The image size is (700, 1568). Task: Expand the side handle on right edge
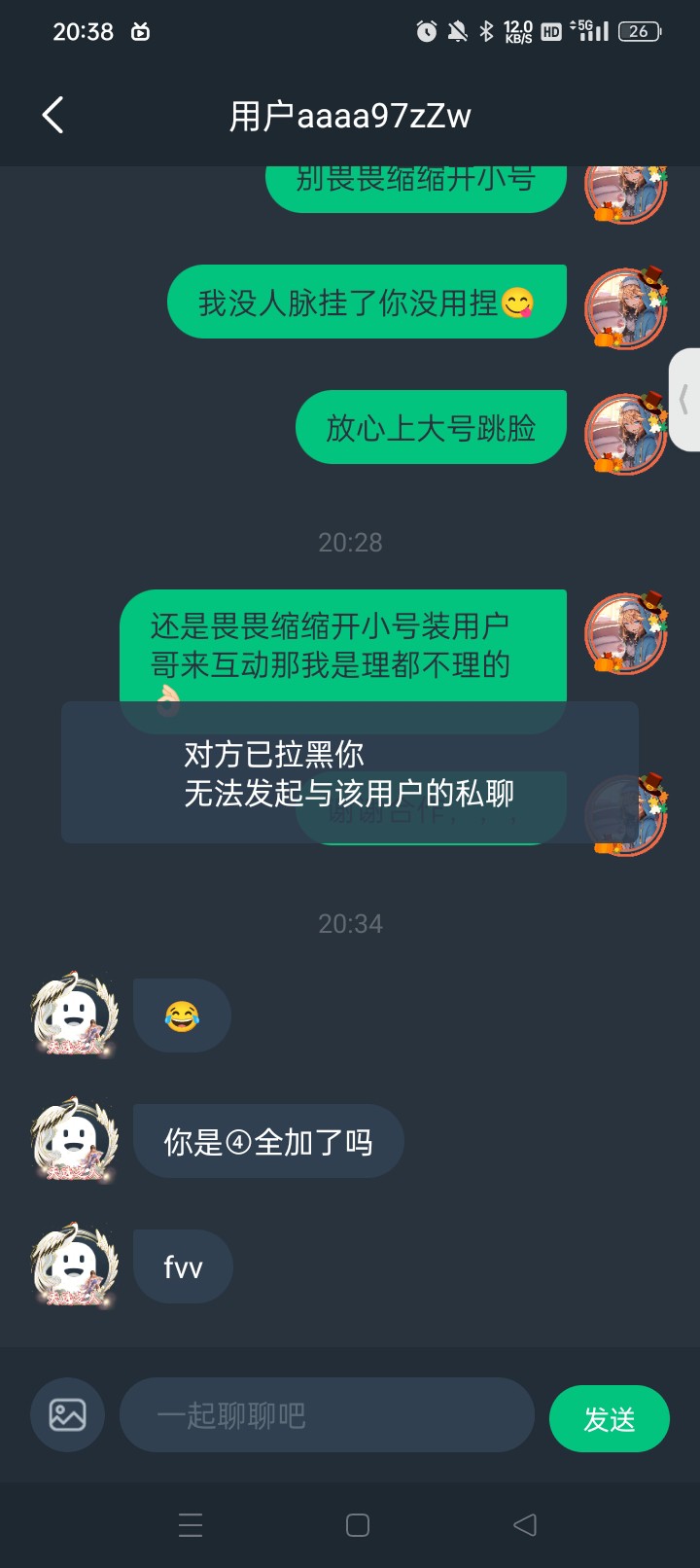tap(684, 400)
